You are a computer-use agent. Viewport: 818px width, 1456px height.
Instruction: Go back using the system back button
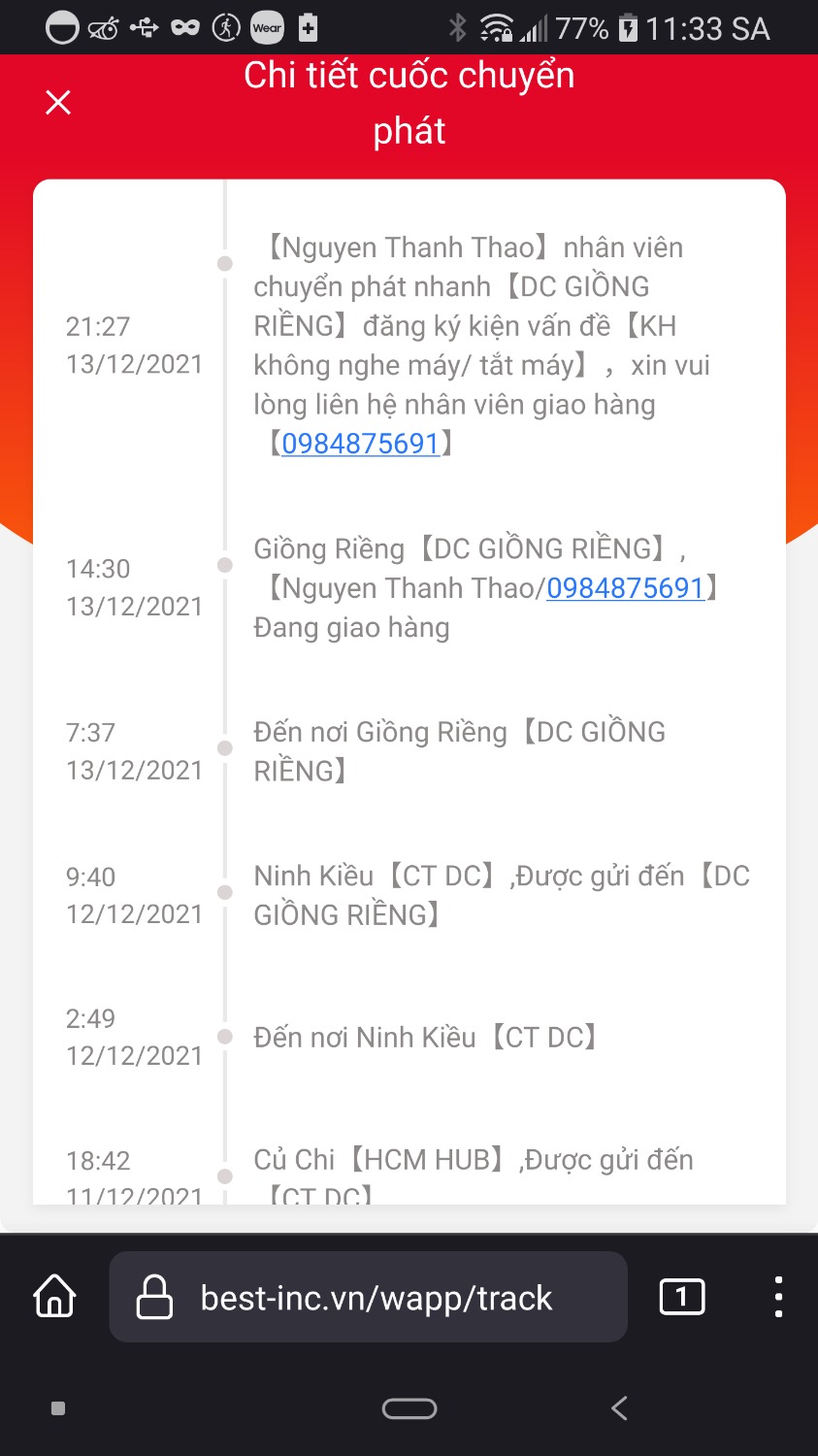[619, 1408]
